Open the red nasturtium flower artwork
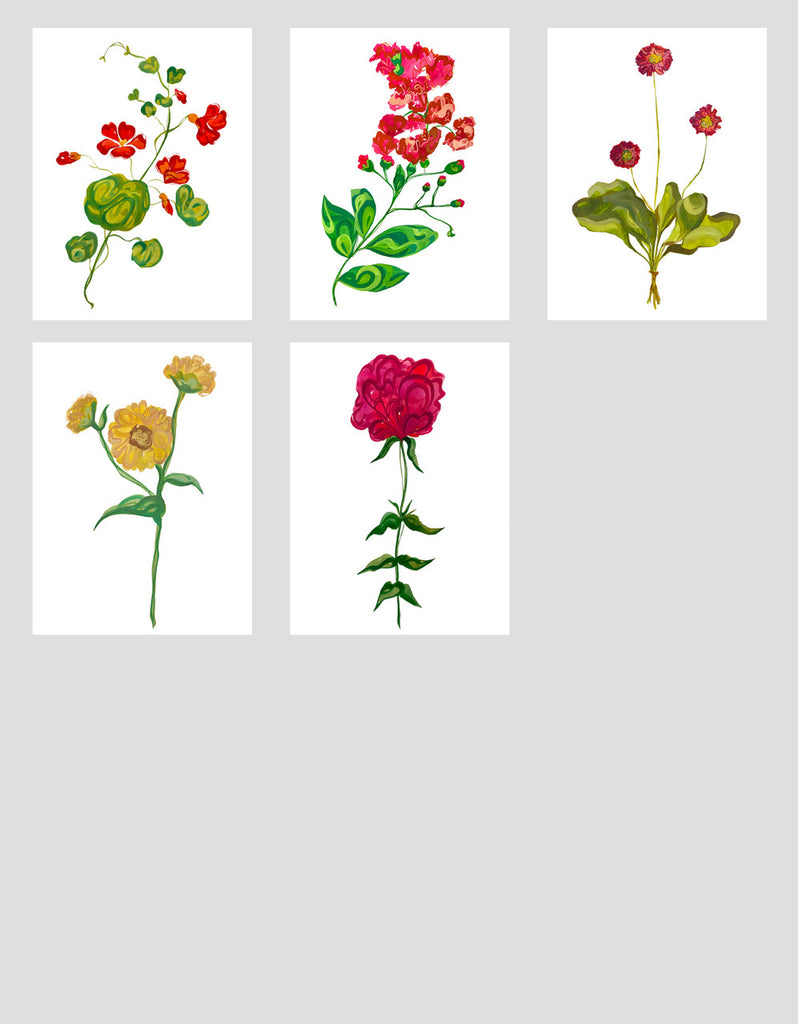The width and height of the screenshot is (798, 1024). click(142, 174)
